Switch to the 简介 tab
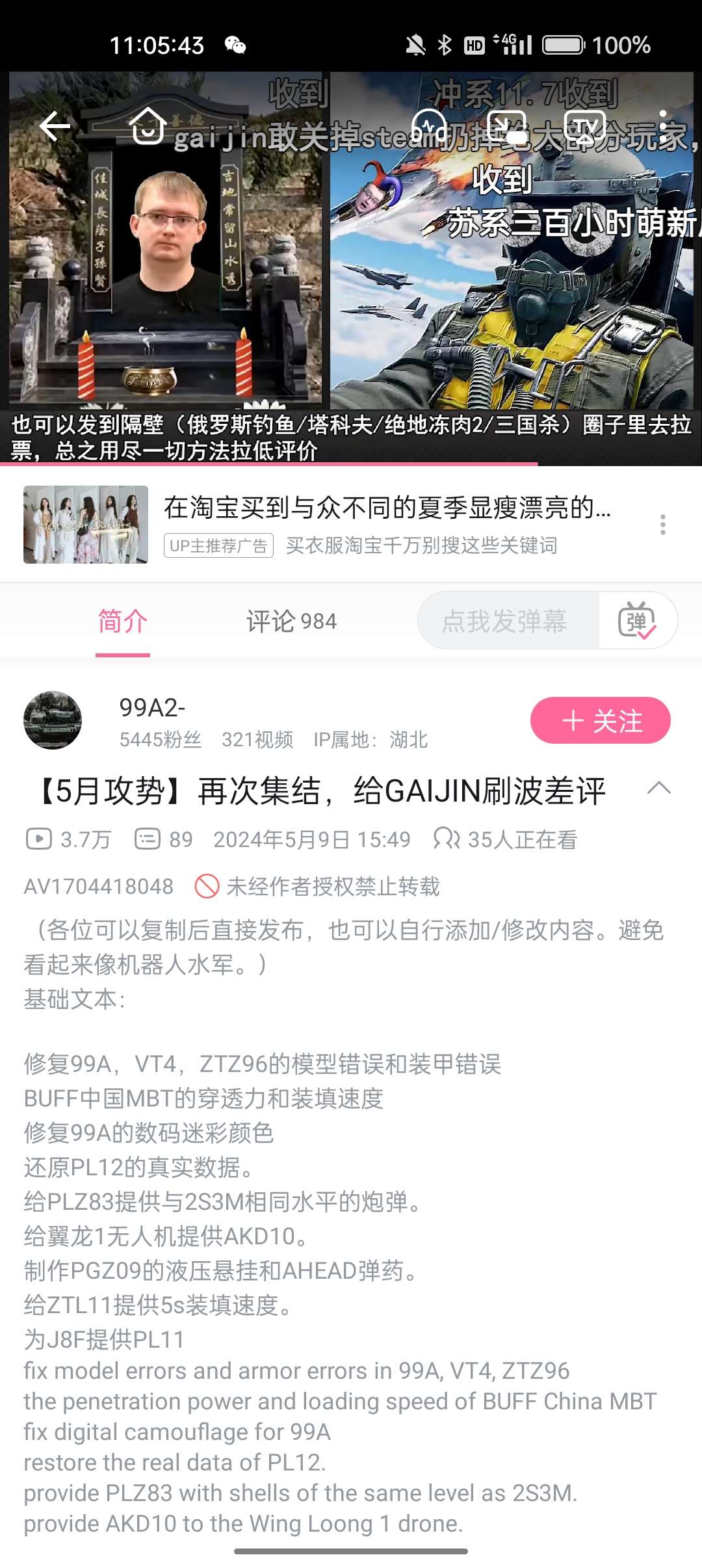 (123, 621)
